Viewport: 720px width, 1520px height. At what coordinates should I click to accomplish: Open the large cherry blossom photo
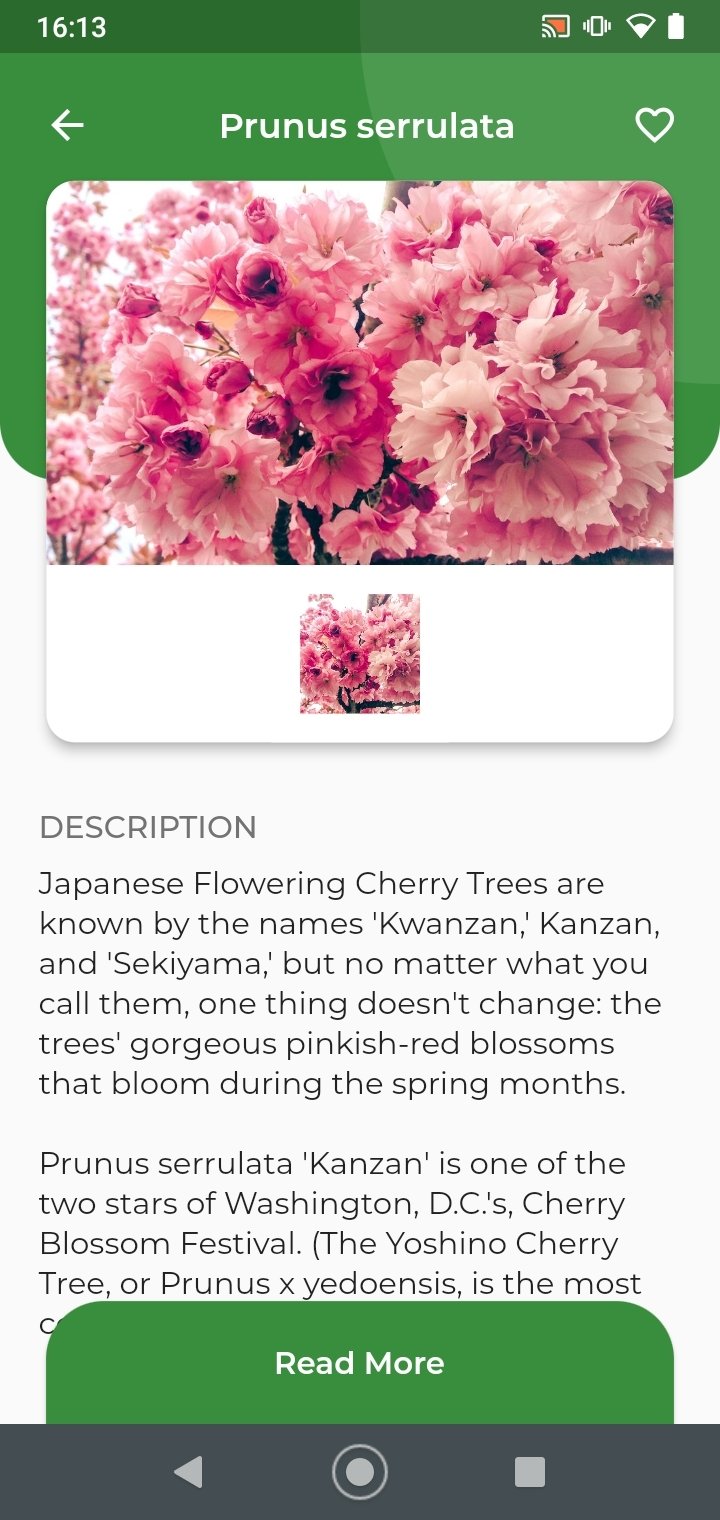coord(360,373)
